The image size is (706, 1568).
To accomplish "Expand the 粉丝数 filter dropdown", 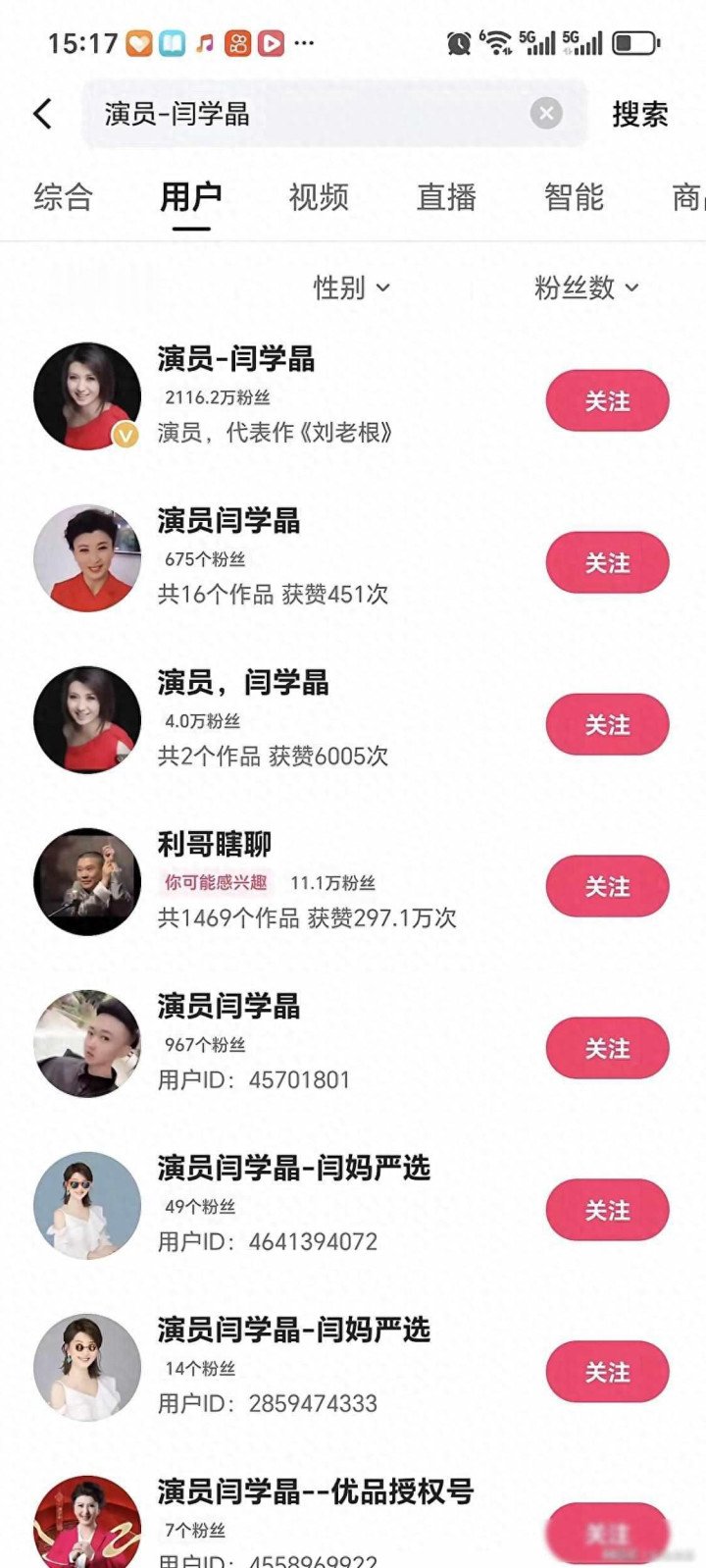I will coord(585,287).
